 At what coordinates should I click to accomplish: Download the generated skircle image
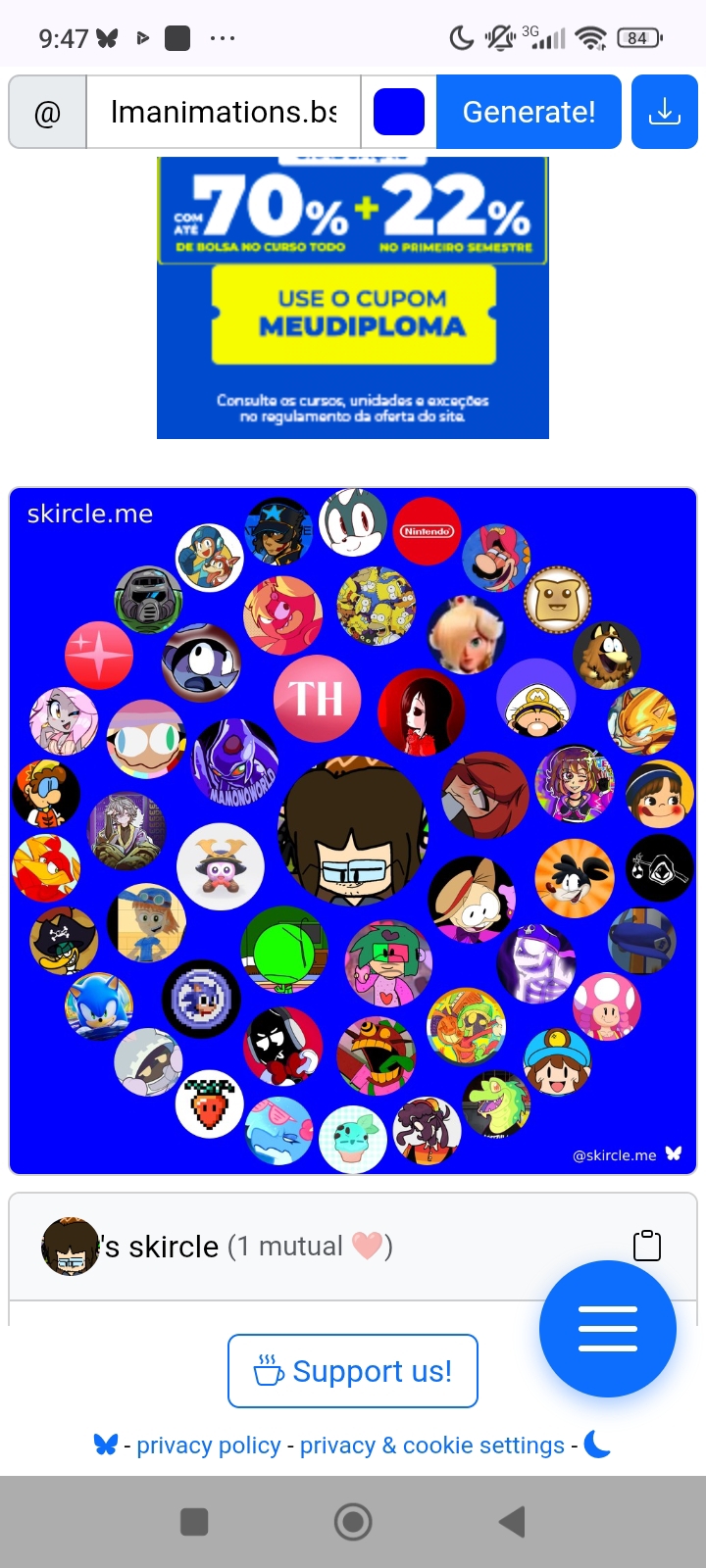coord(664,112)
